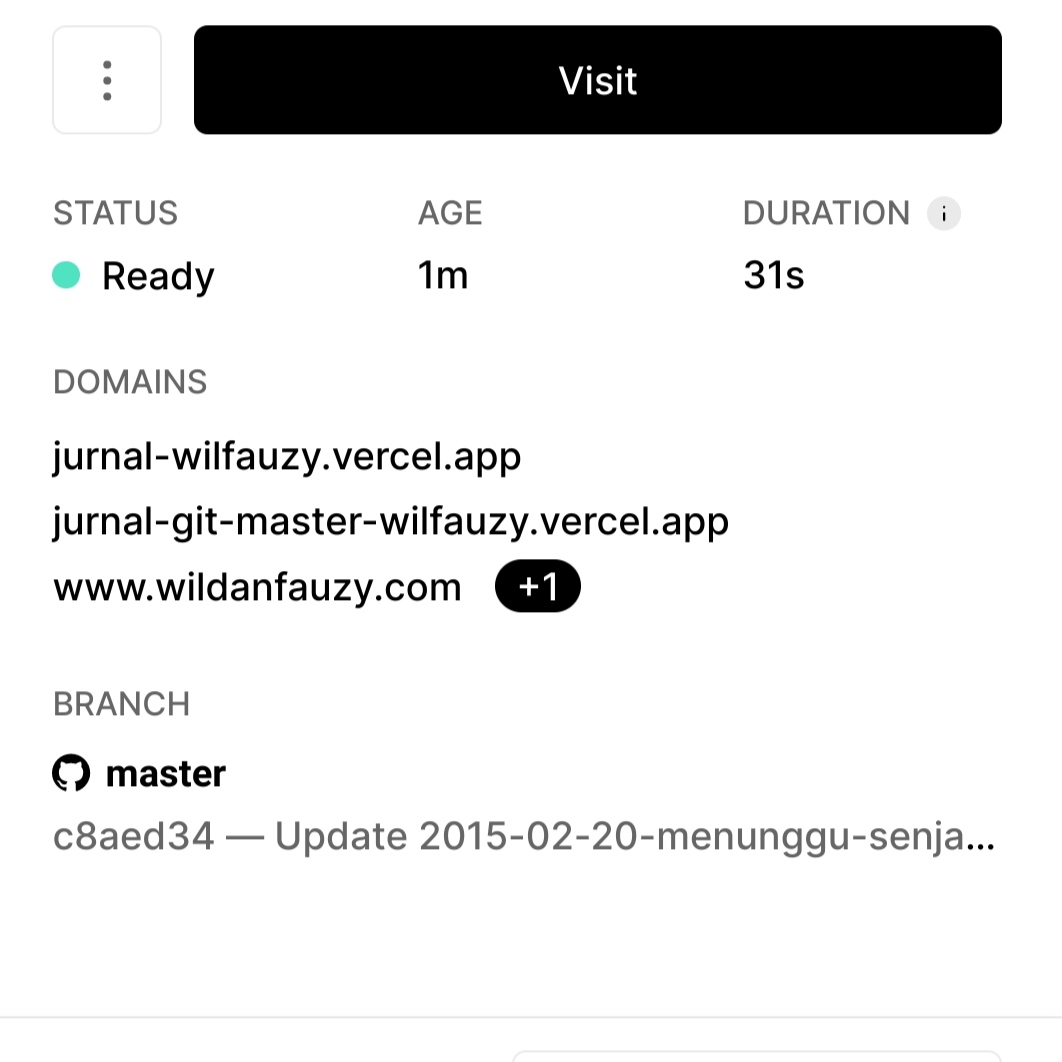The image size is (1062, 1062).
Task: Open jurnal-git-master-wilfauzy.vercel.app domain
Action: click(391, 522)
